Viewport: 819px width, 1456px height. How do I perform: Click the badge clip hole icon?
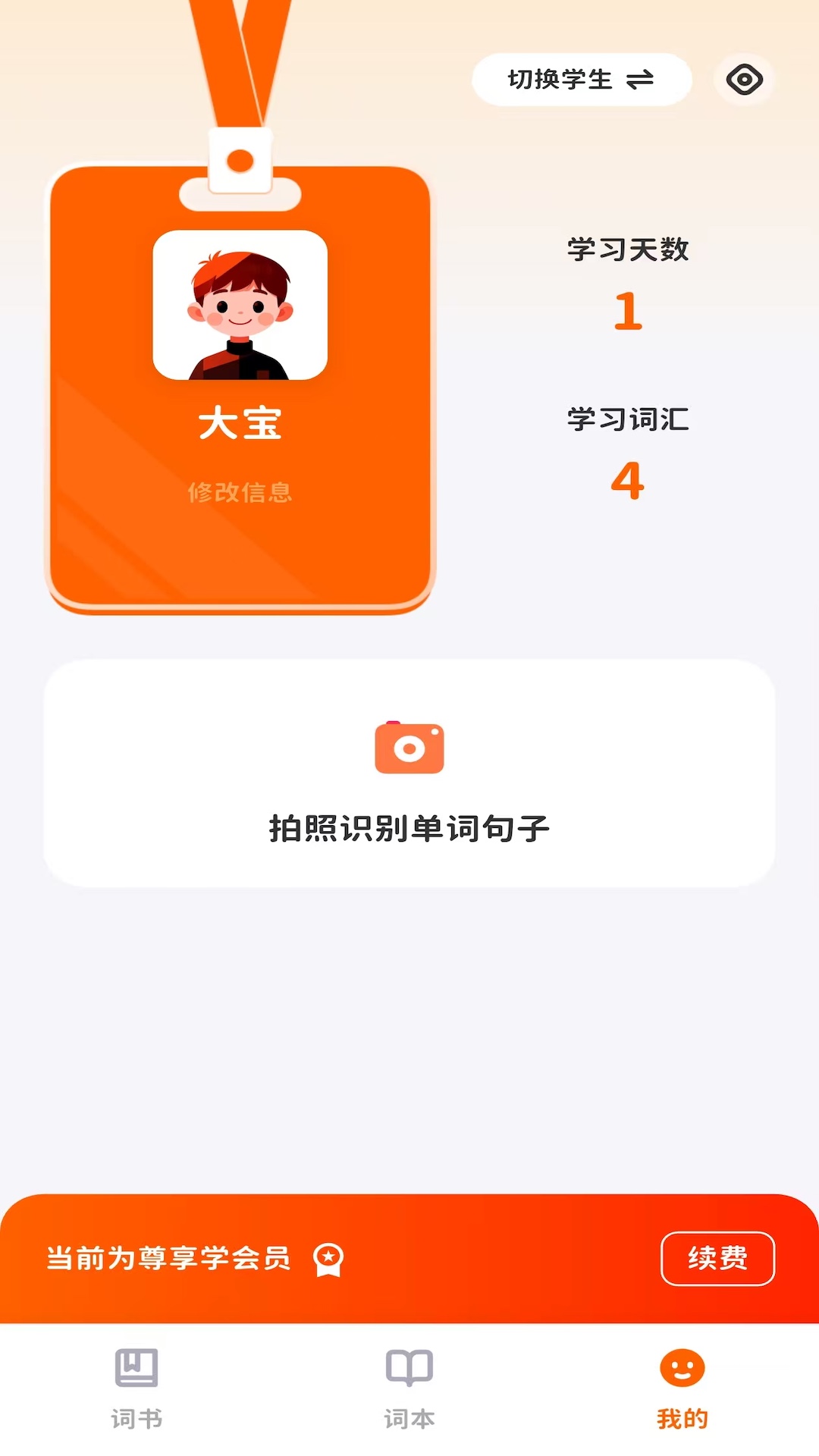(x=240, y=159)
